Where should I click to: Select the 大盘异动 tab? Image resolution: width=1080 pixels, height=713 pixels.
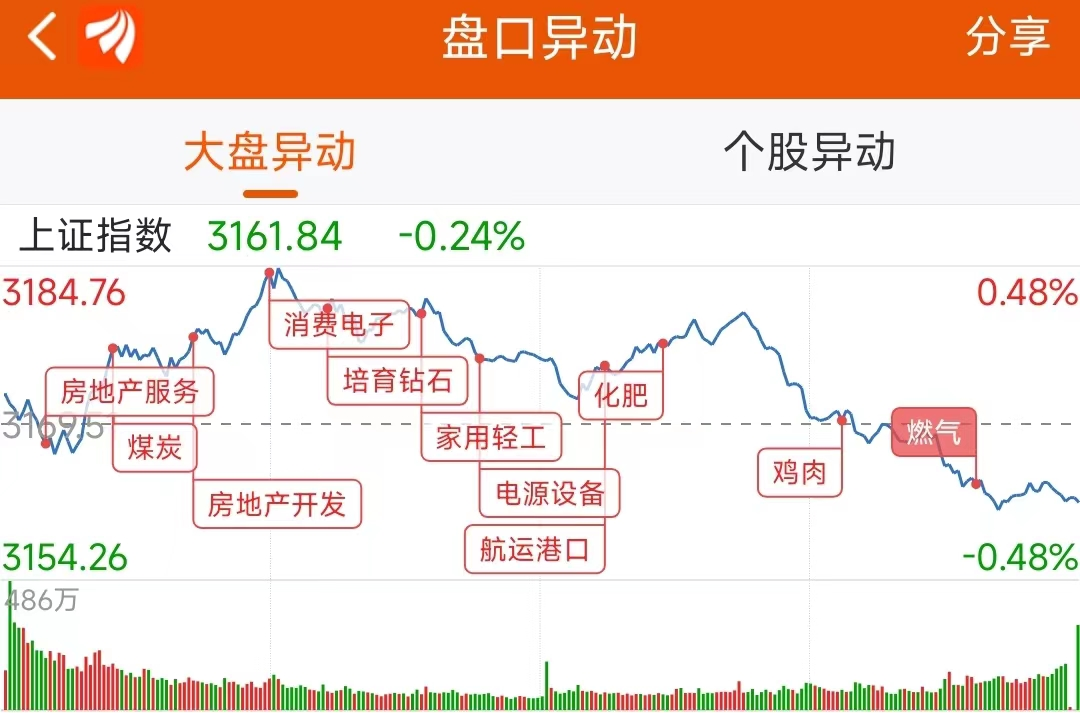[270, 152]
